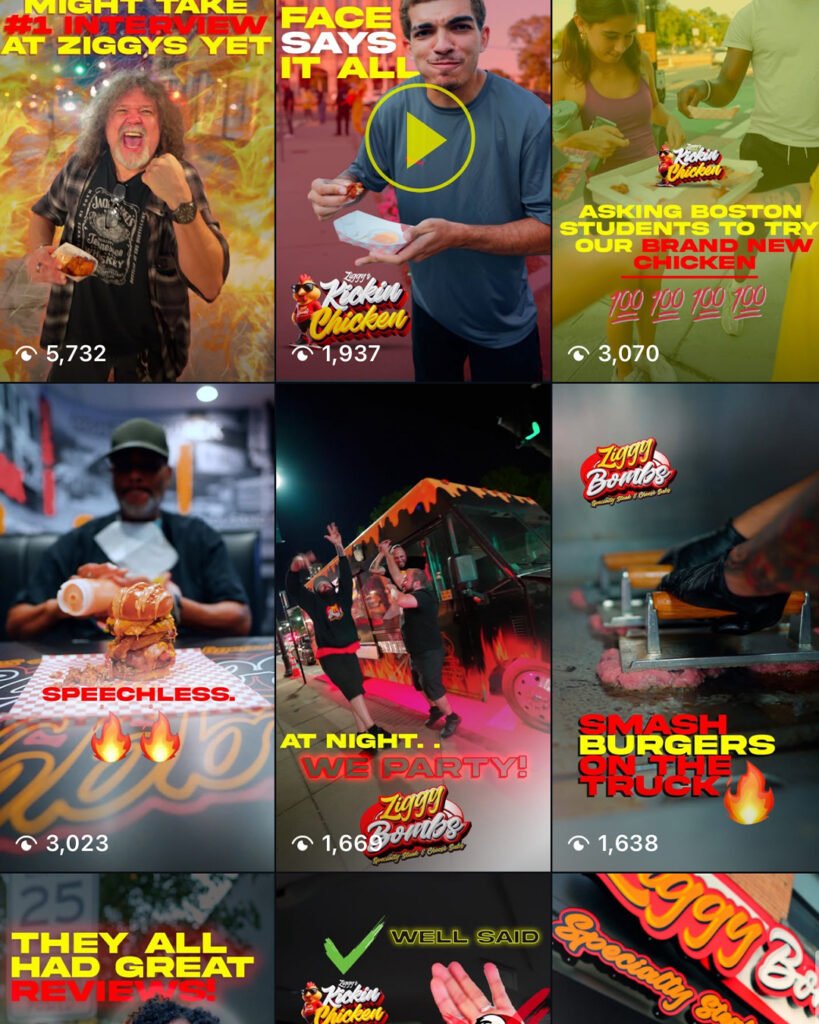The height and width of the screenshot is (1024, 819).
Task: Open the 'Smash burgers on the truck' reel
Action: tap(686, 627)
